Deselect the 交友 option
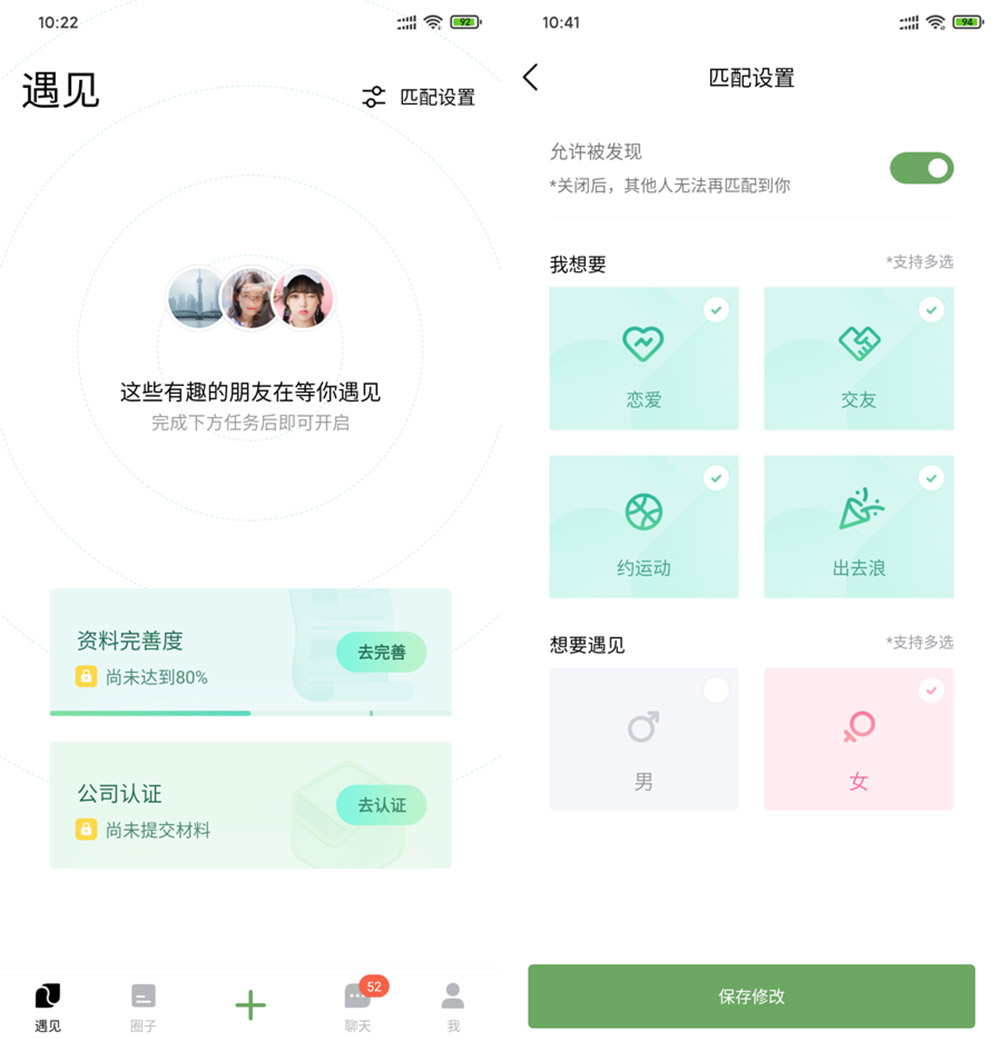Screen dimensions: 1000x1042 (x=858, y=358)
